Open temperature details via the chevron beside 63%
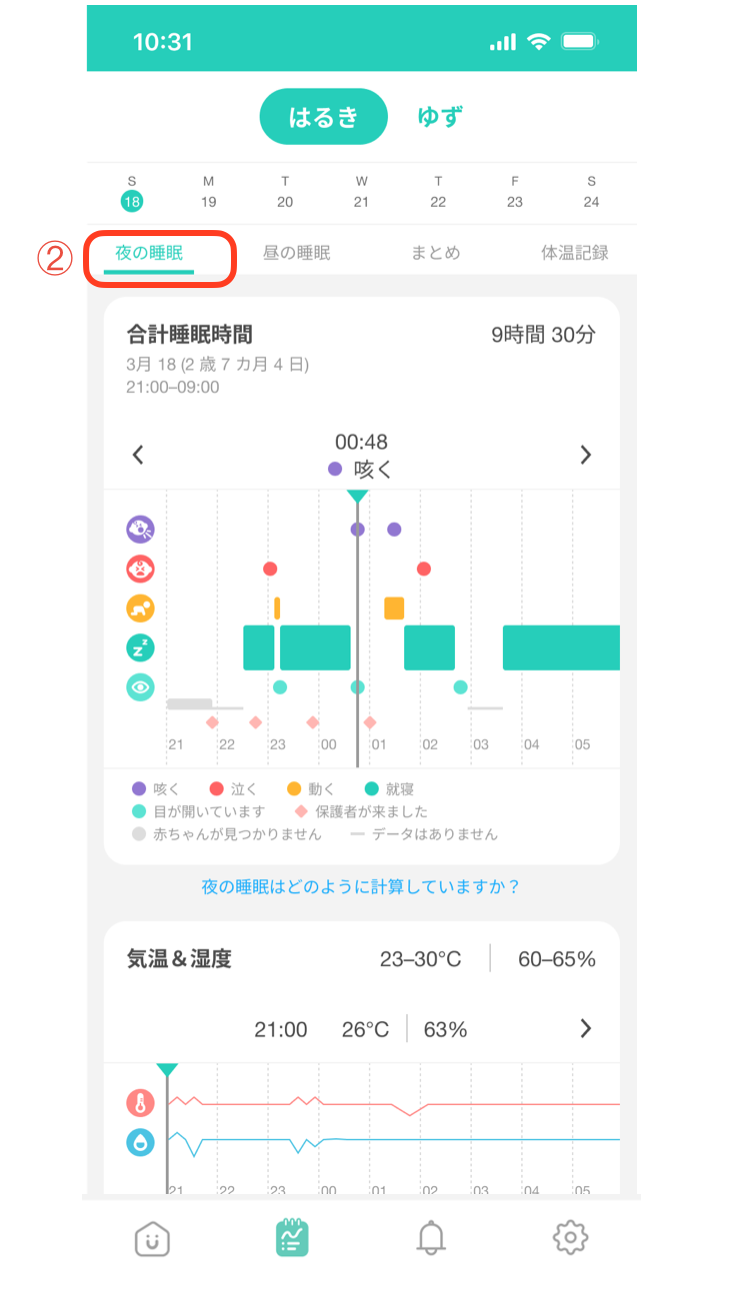 point(586,1028)
